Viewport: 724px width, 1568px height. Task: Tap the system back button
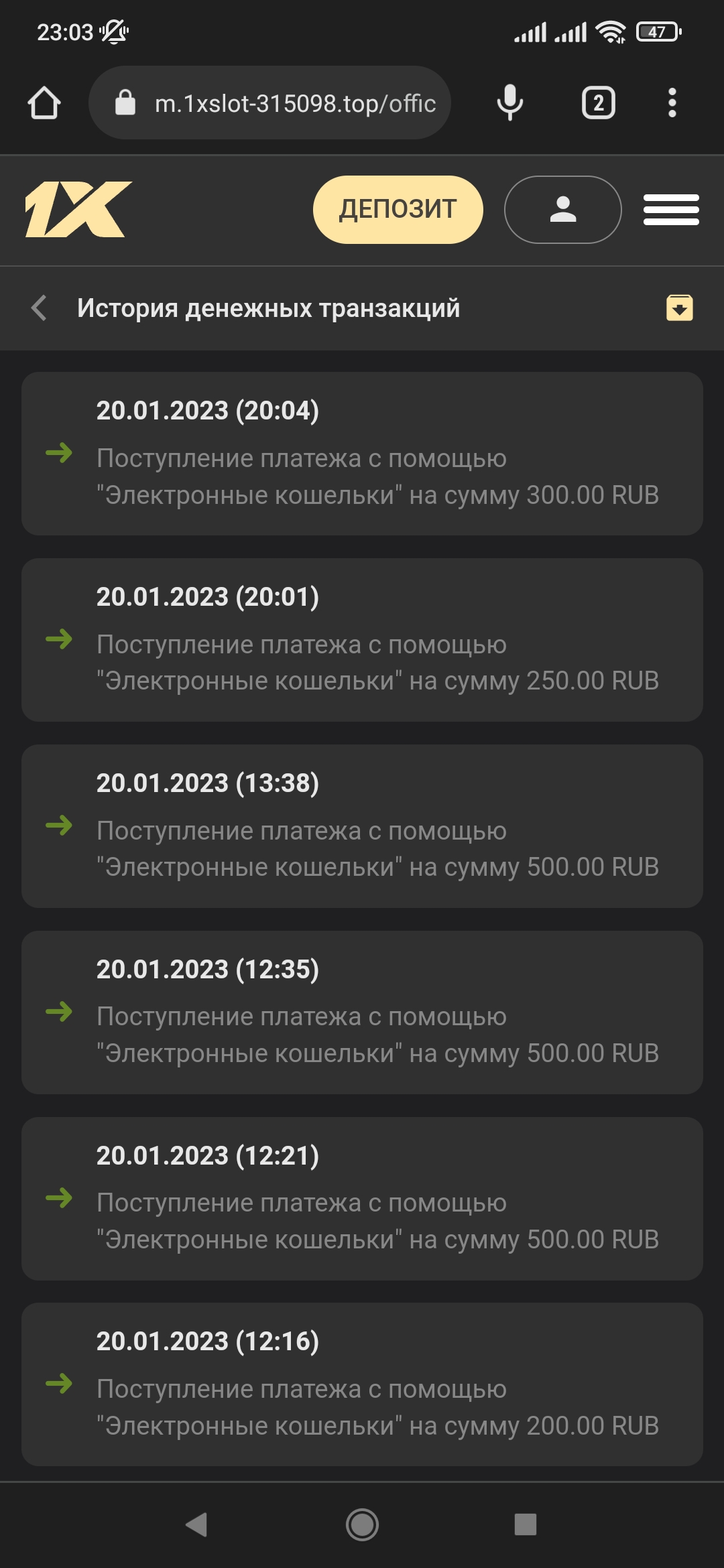(196, 1524)
